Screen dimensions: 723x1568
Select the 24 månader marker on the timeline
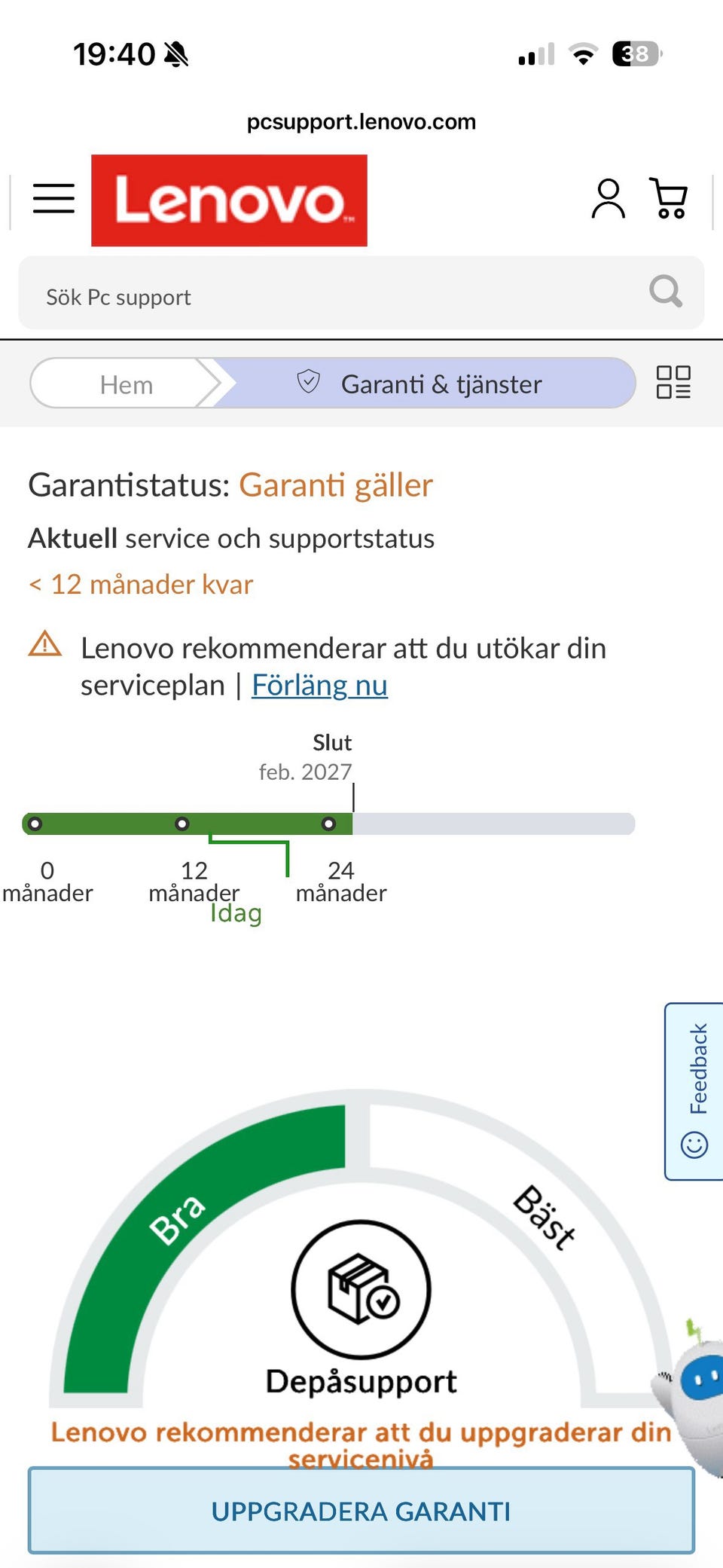click(x=328, y=824)
